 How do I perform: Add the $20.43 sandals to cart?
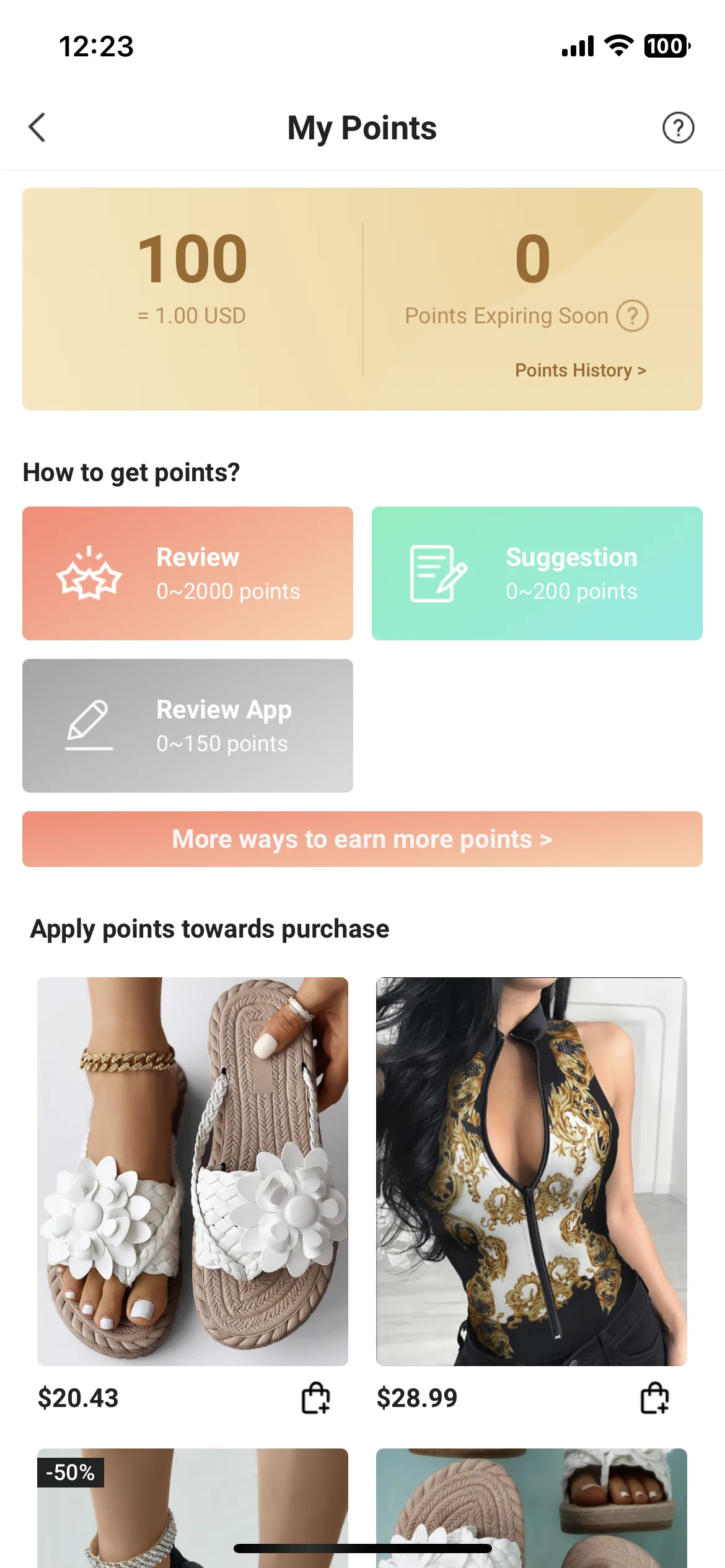[x=315, y=1398]
